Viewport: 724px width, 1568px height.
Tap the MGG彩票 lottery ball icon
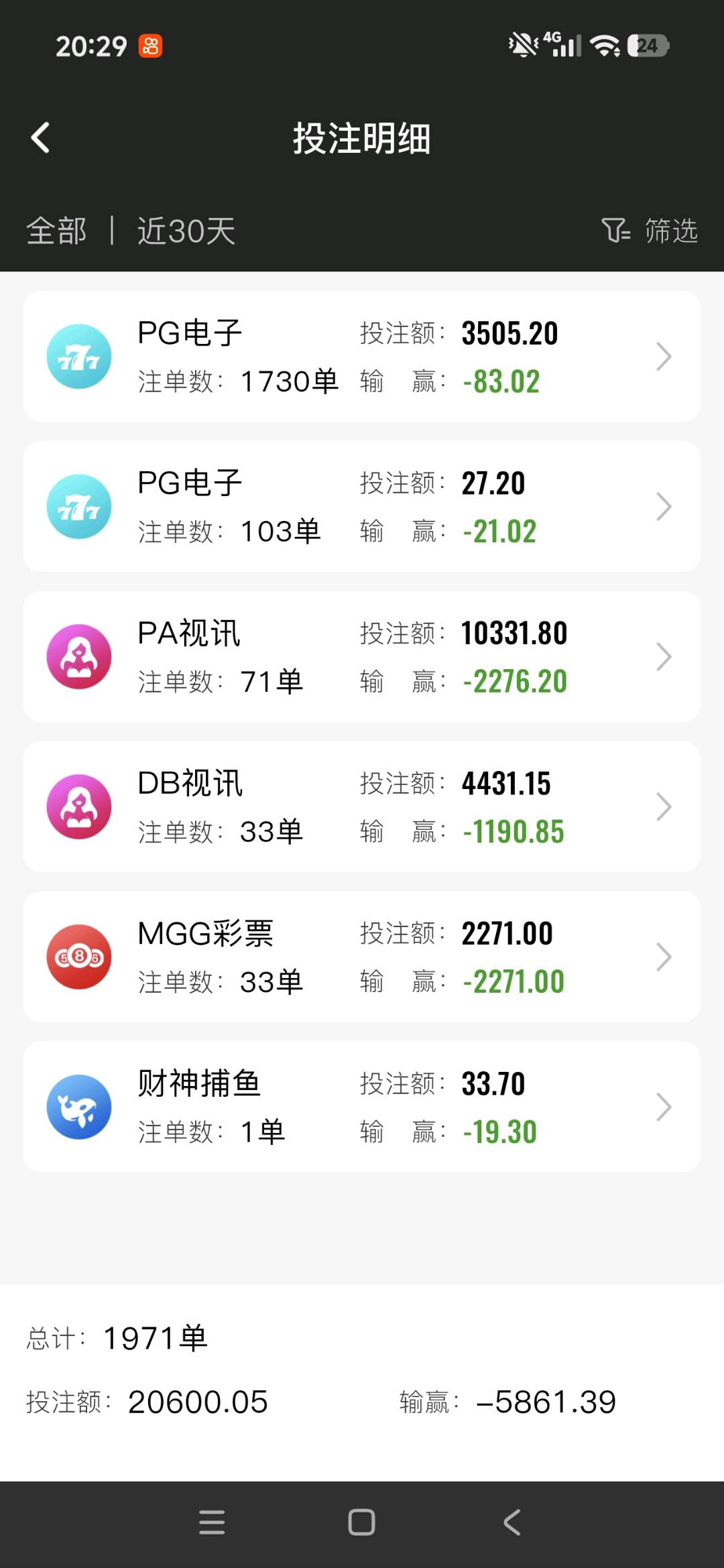point(78,957)
